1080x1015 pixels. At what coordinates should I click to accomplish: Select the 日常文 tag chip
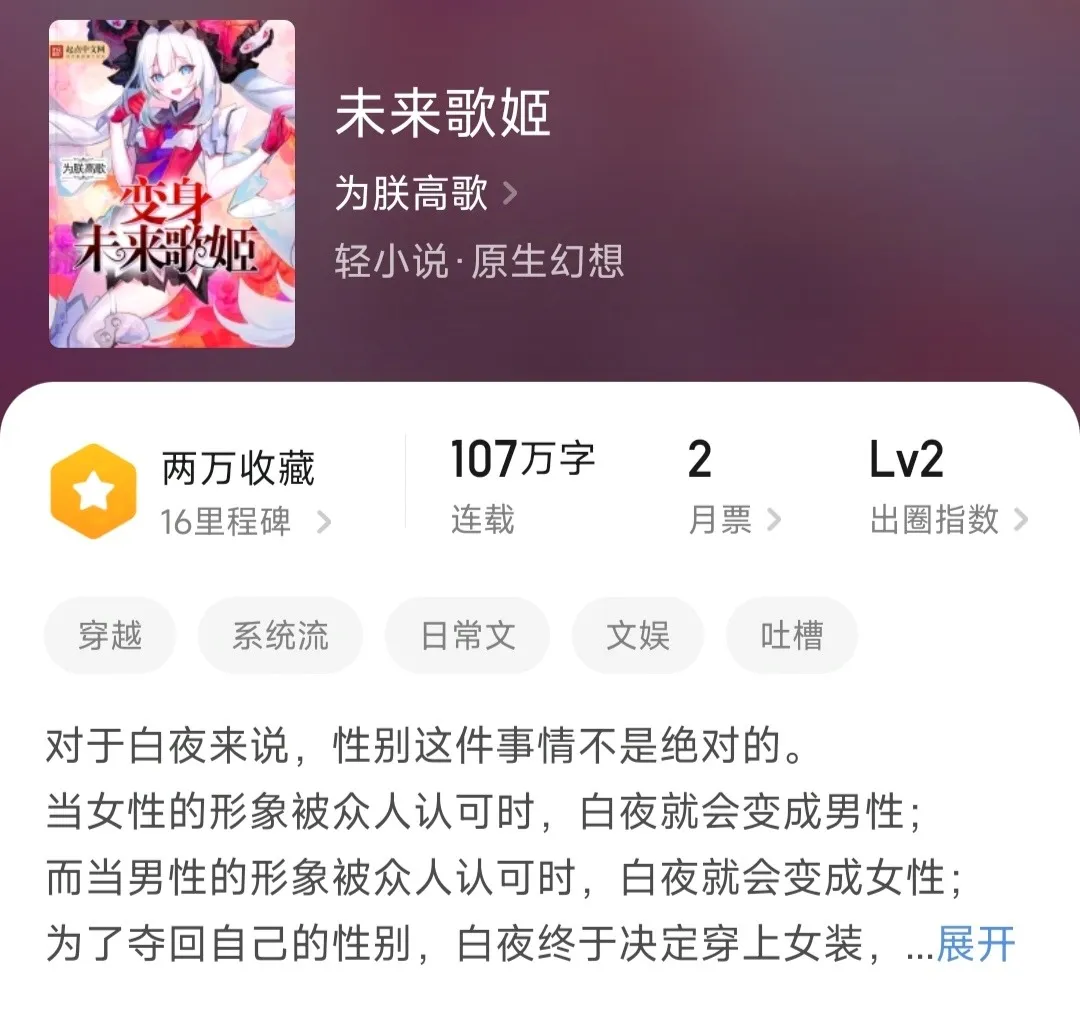point(468,636)
